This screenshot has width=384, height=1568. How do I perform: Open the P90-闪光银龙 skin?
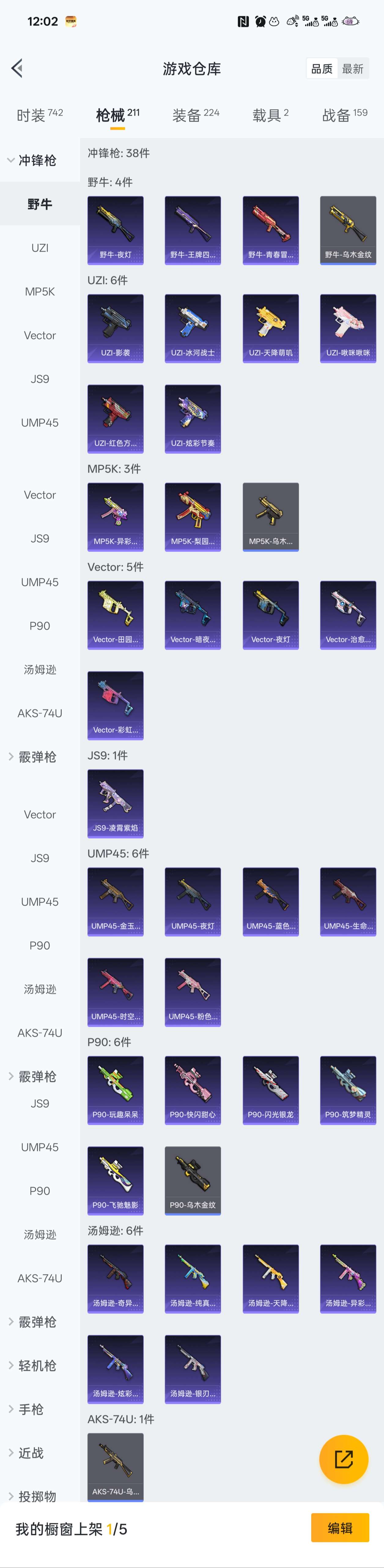pyautogui.click(x=270, y=1090)
